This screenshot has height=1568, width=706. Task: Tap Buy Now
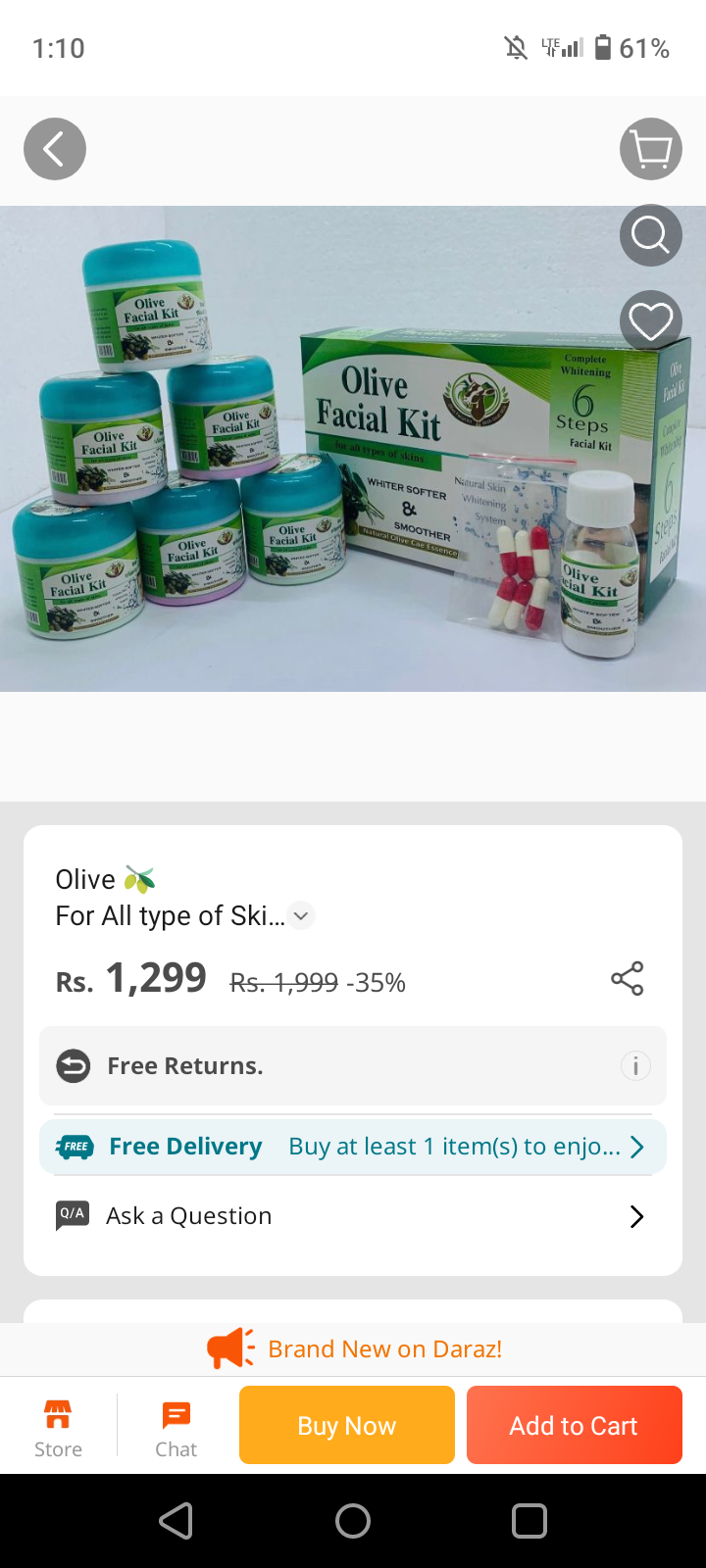point(347,1425)
